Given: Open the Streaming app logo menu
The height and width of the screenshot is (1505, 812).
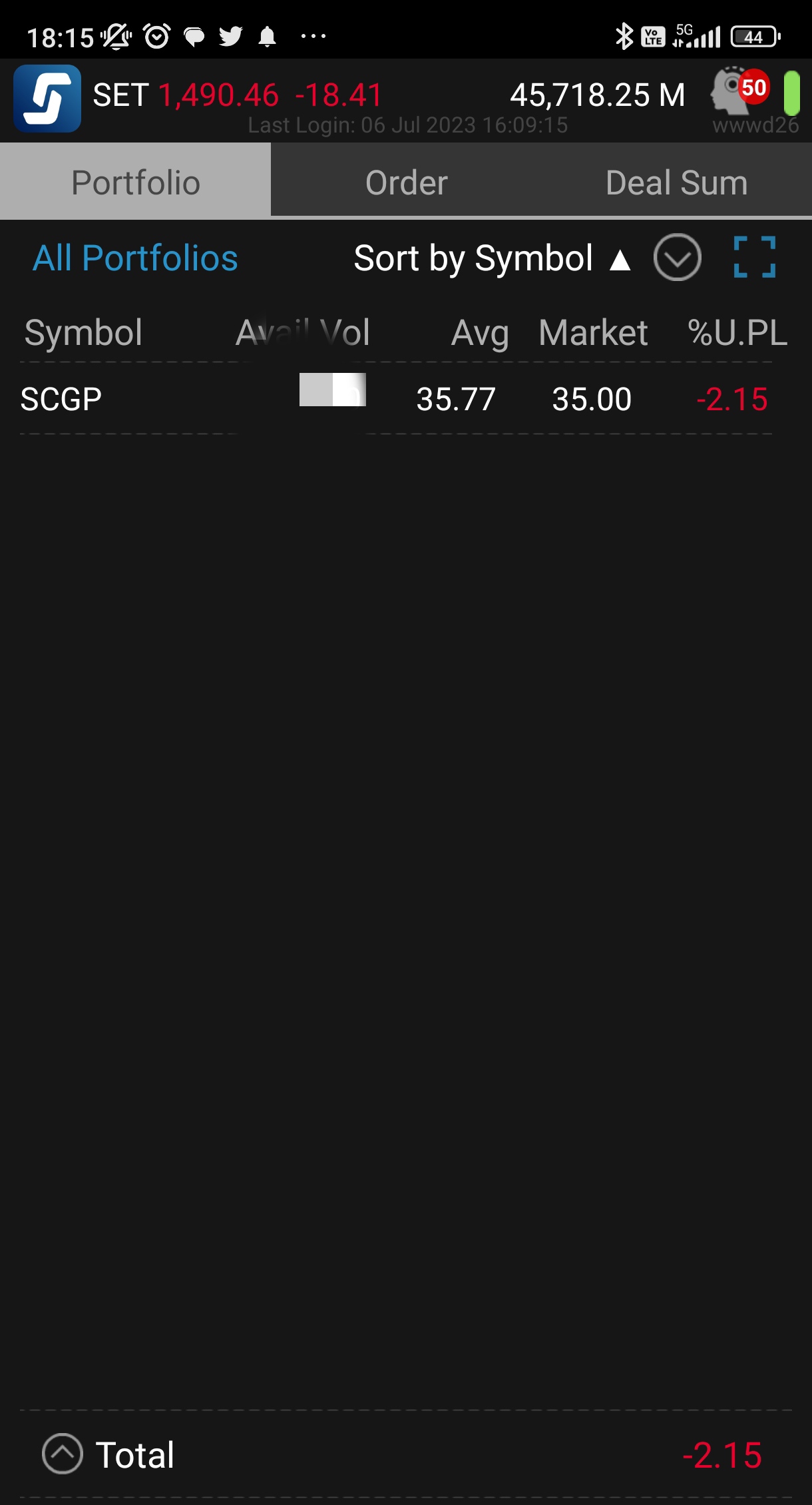Looking at the screenshot, I should click(47, 98).
